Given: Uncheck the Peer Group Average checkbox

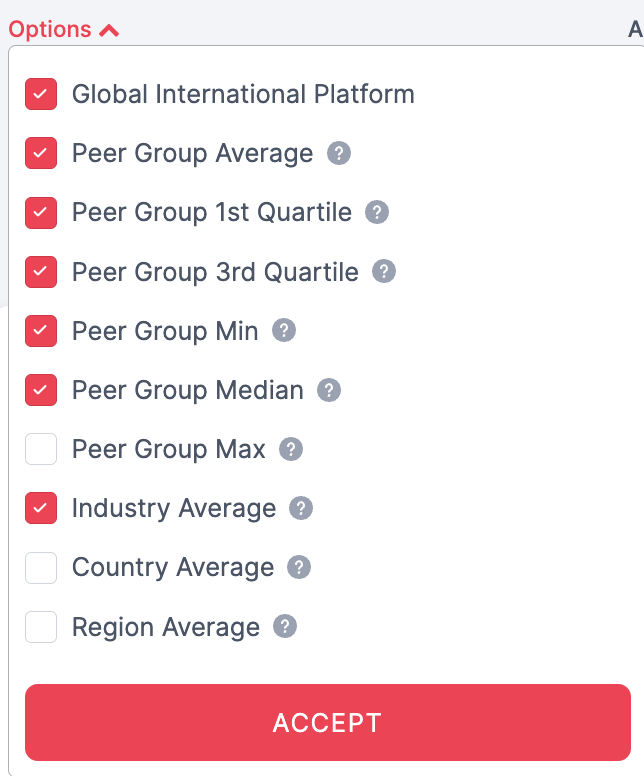Looking at the screenshot, I should click(41, 153).
